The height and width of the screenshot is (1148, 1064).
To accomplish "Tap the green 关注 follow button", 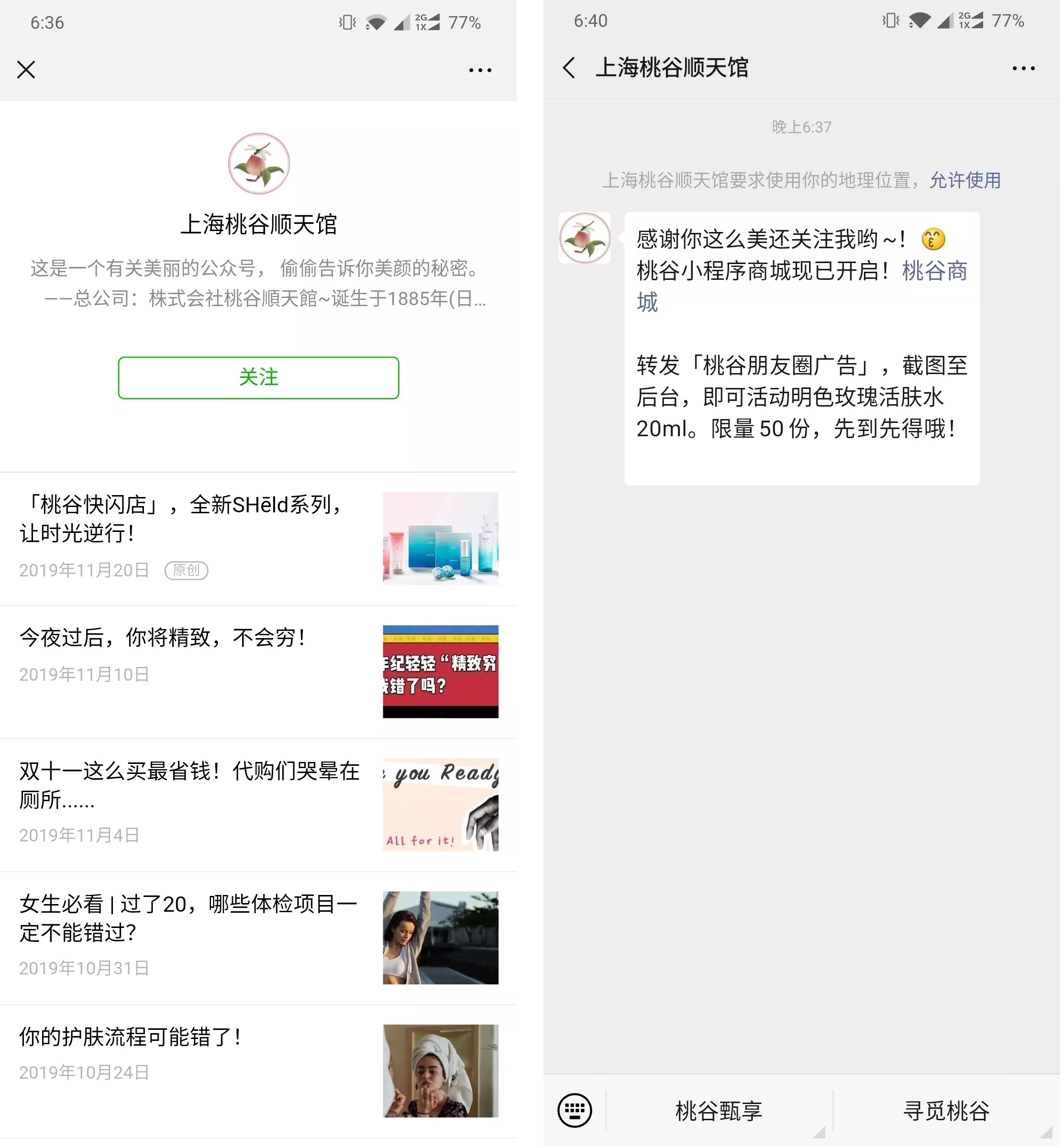I will click(x=258, y=378).
